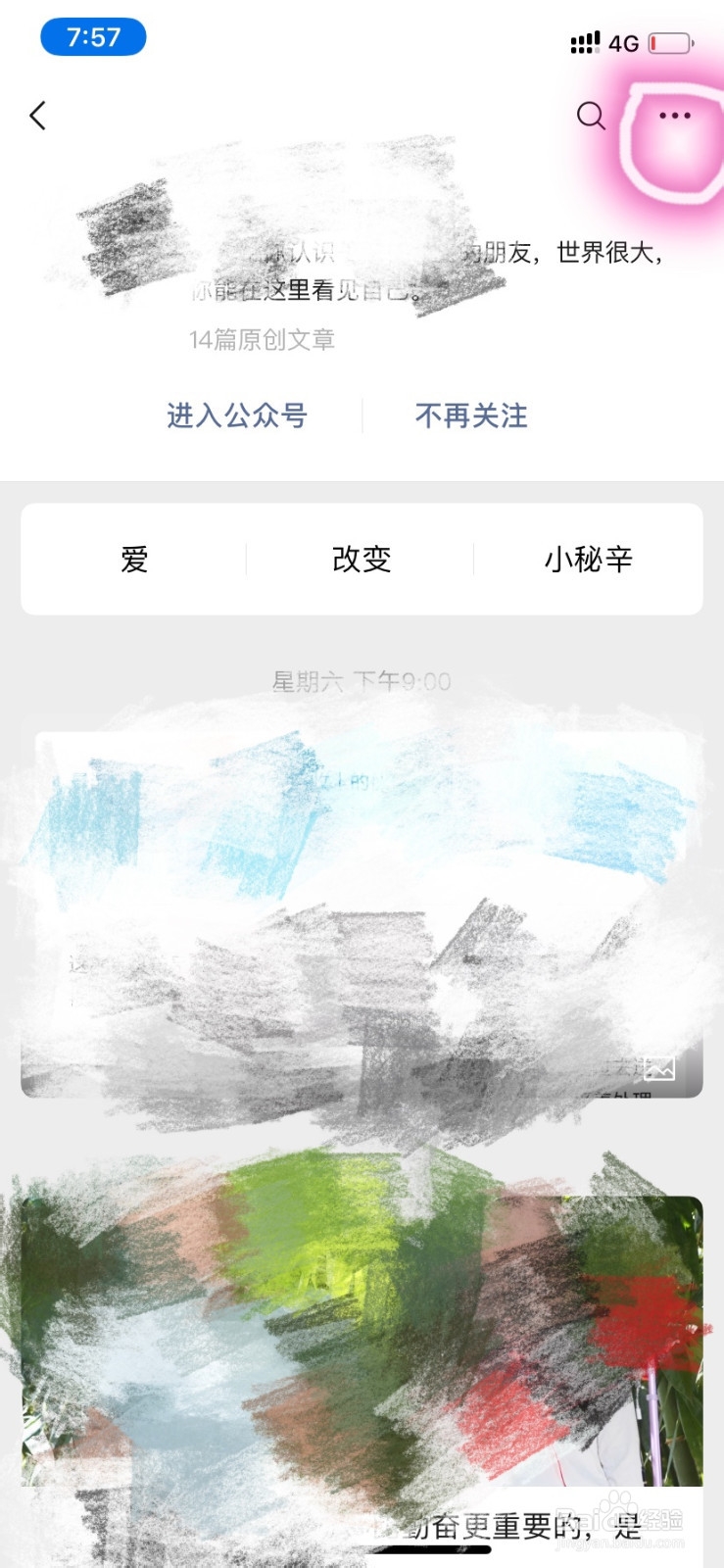The height and width of the screenshot is (1568, 724).
Task: Toggle follow status via 不再关注
Action: click(471, 416)
